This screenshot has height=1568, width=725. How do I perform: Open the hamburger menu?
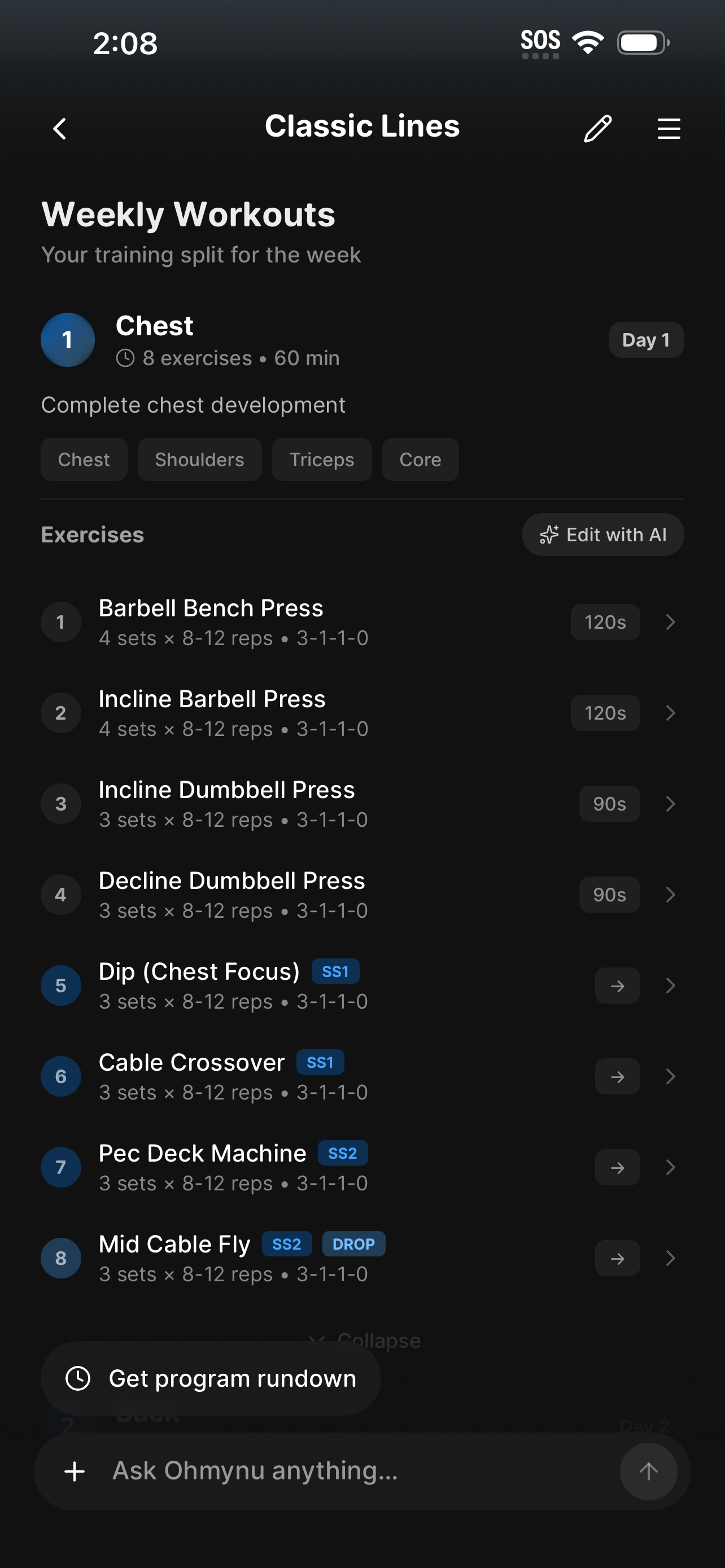[x=669, y=129]
